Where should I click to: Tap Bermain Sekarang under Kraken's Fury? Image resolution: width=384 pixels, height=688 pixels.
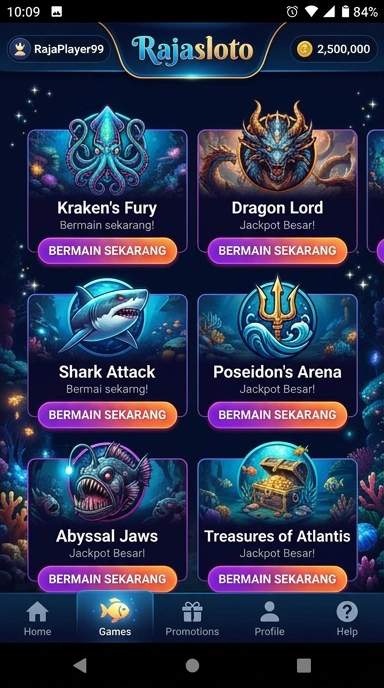[108, 251]
